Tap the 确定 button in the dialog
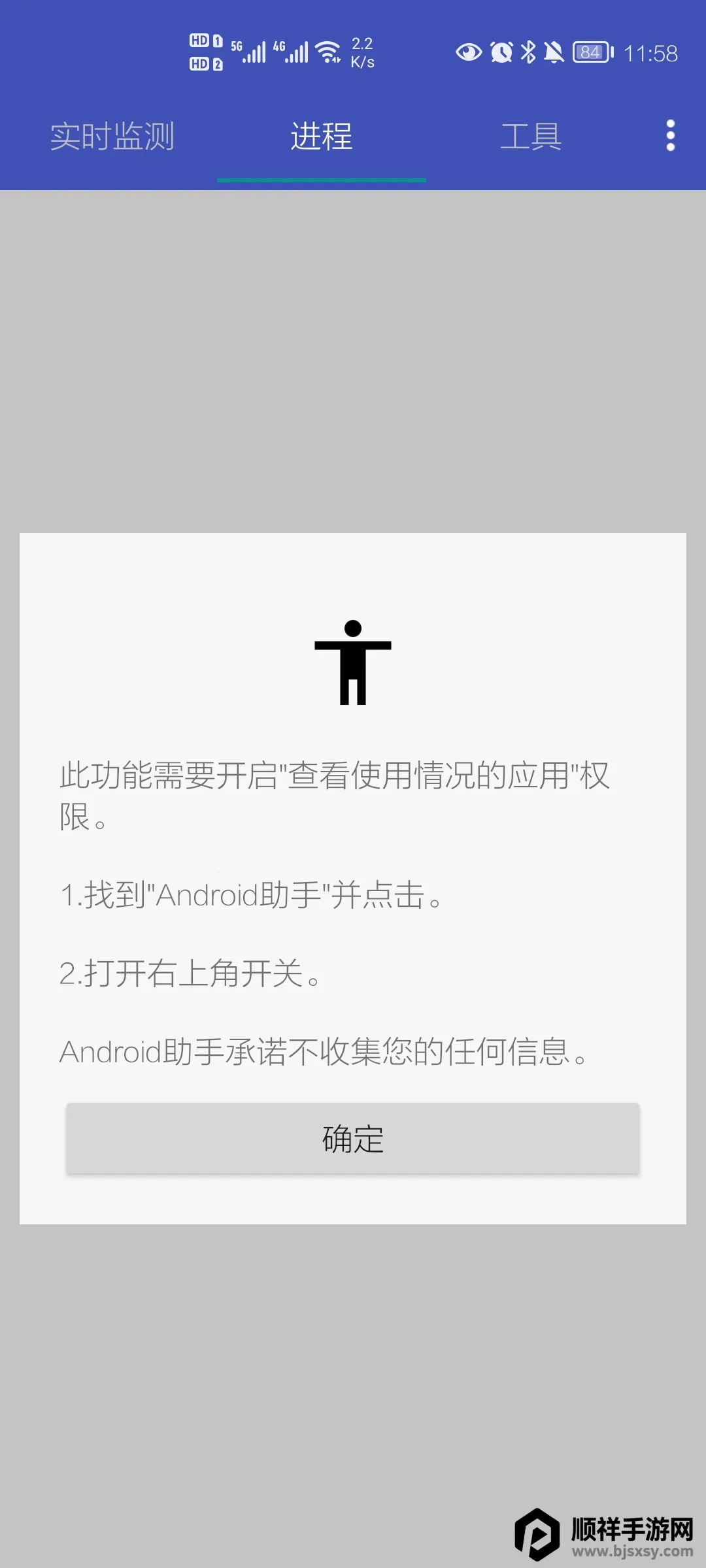 click(x=353, y=1139)
